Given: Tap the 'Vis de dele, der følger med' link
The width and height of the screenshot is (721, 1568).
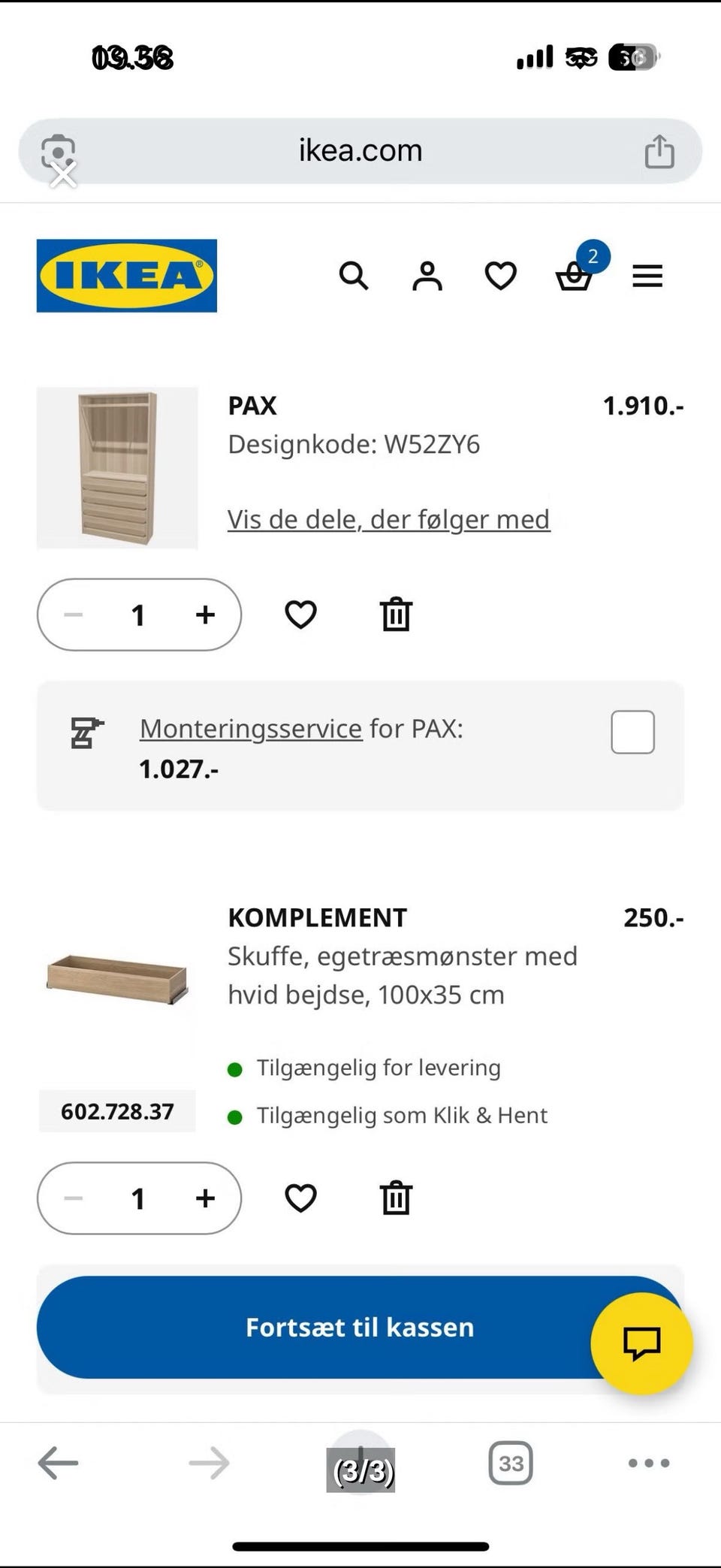Looking at the screenshot, I should 388,519.
